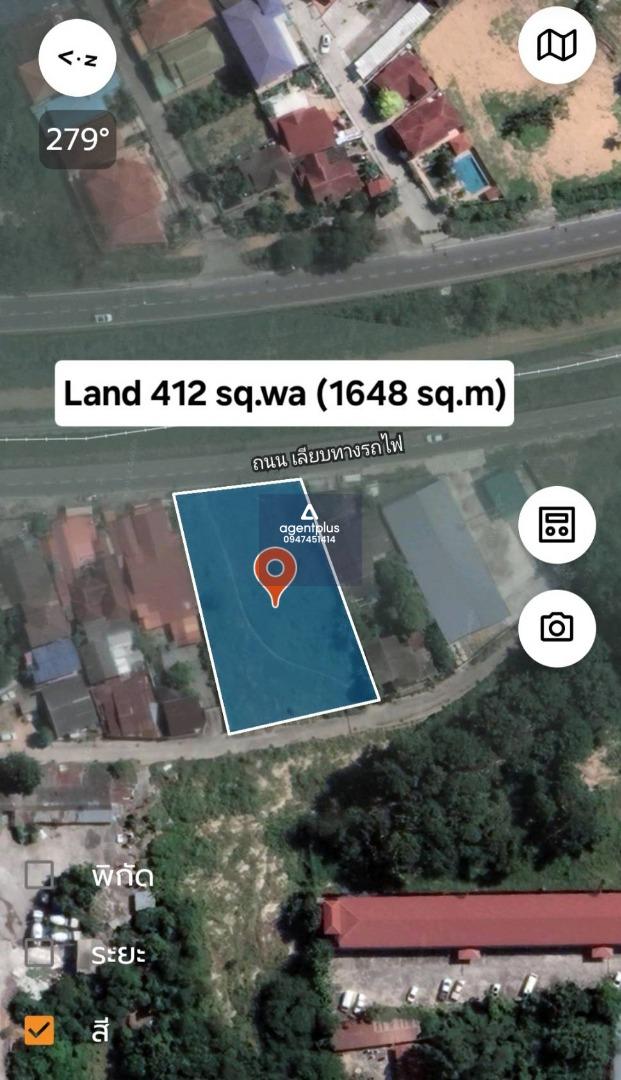Uncheck the สี checkbox
This screenshot has width=621, height=1080.
[39, 1029]
